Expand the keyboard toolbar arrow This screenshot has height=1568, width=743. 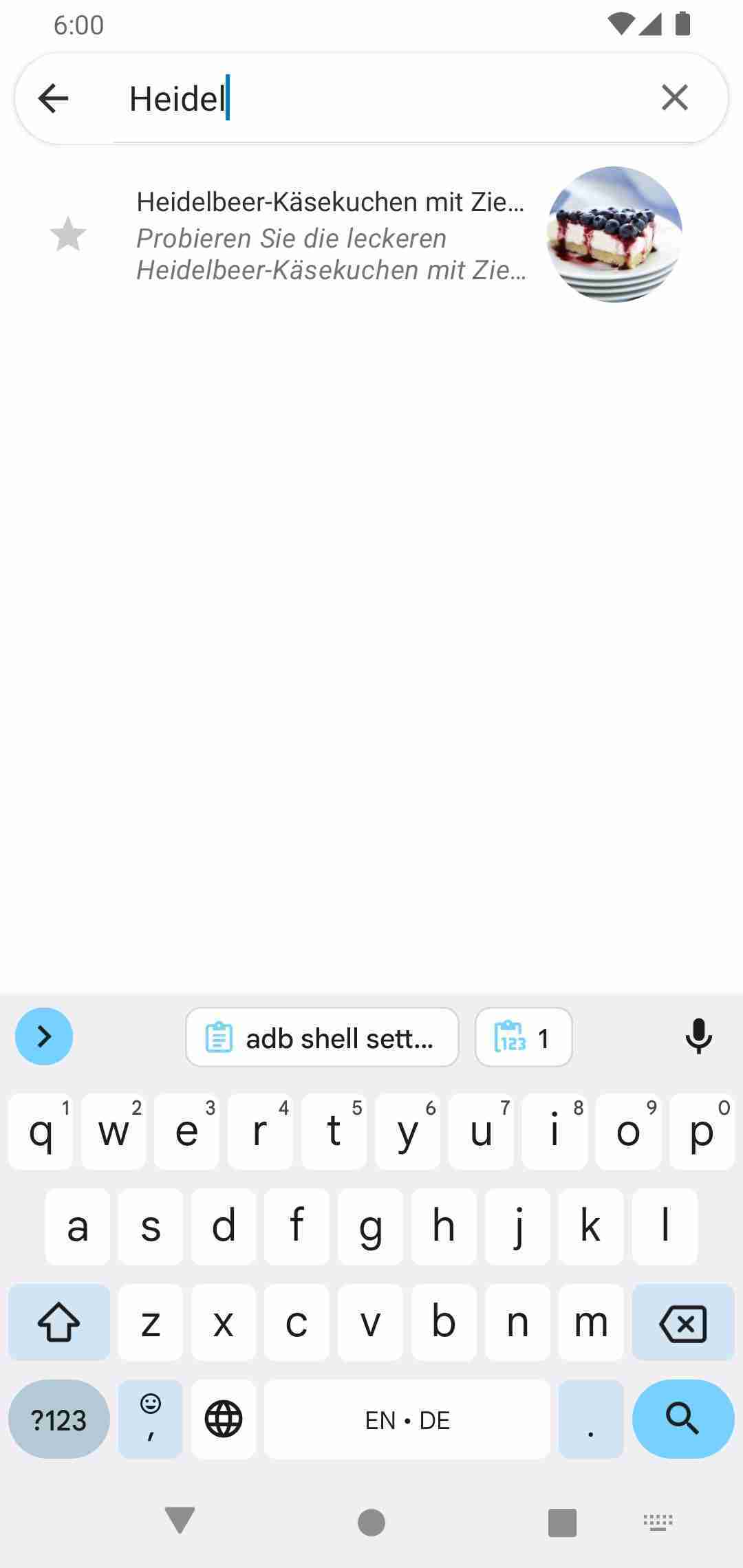(44, 1036)
